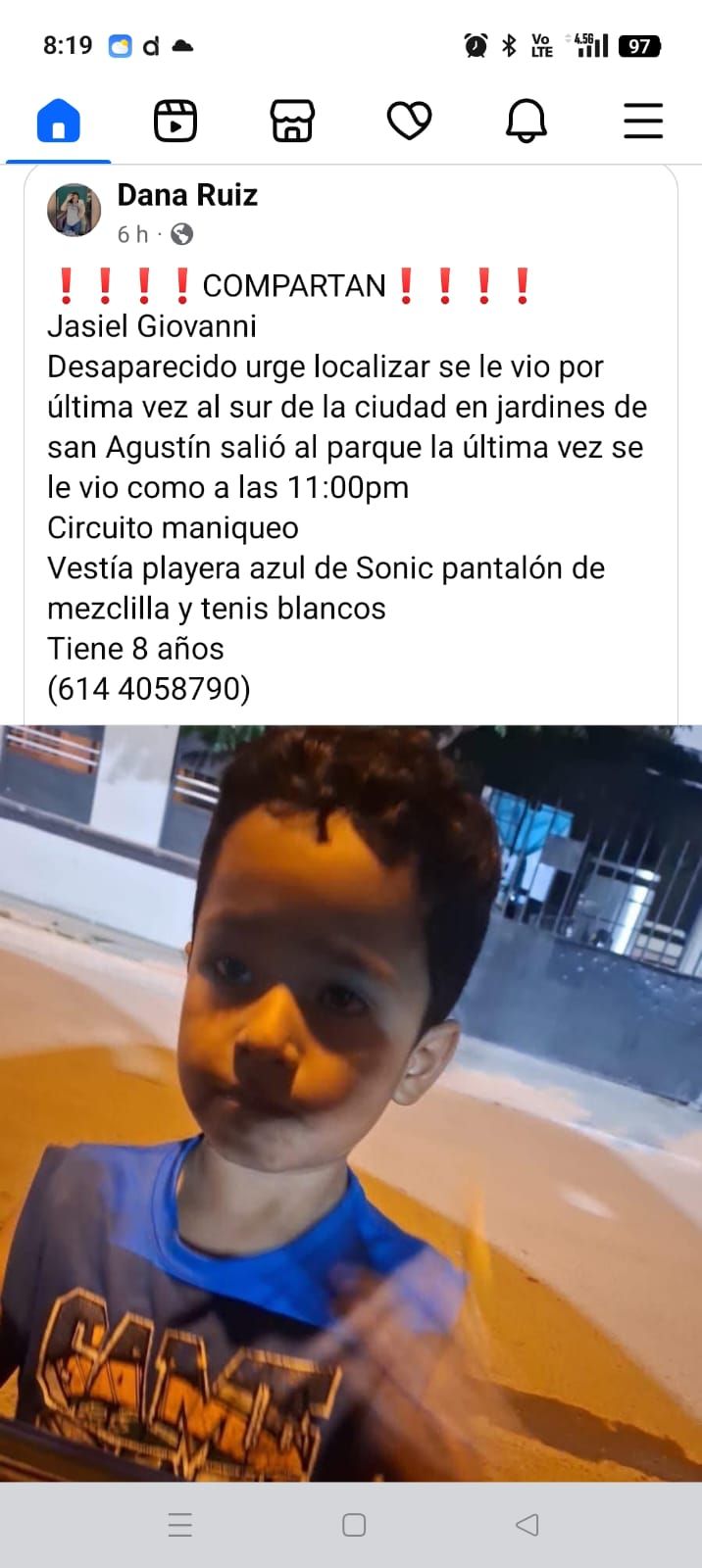Open the Marketplace tab
This screenshot has width=702, height=1568.
point(292,122)
